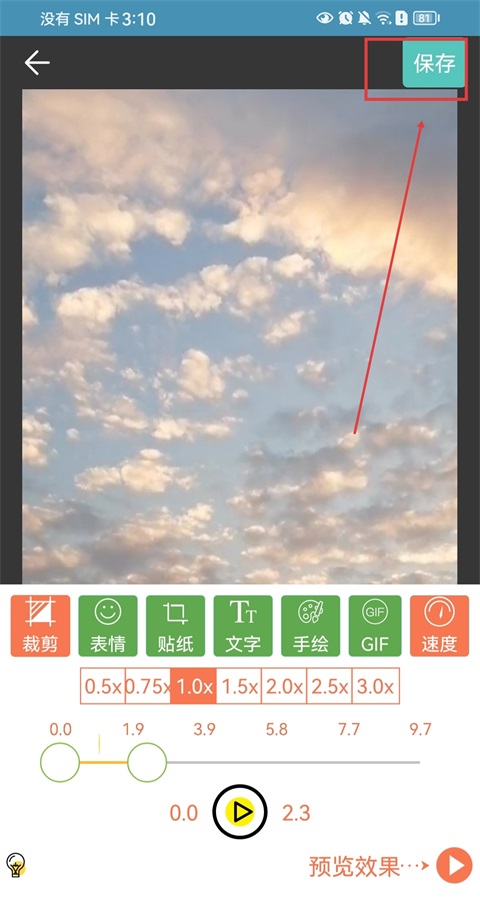This screenshot has width=480, height=907.
Task: Choose the 1.5x speed option
Action: tap(239, 686)
